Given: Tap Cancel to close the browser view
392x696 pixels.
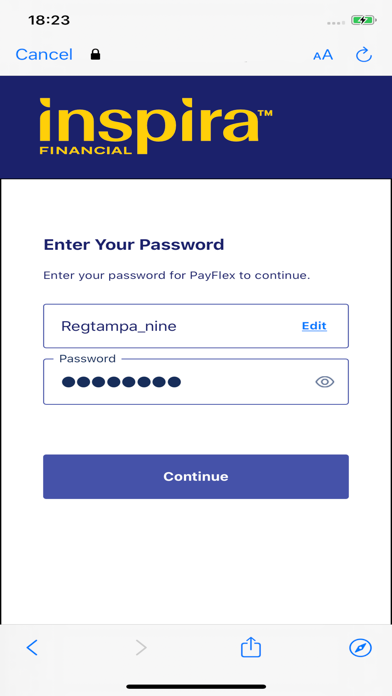Looking at the screenshot, I should tap(44, 55).
